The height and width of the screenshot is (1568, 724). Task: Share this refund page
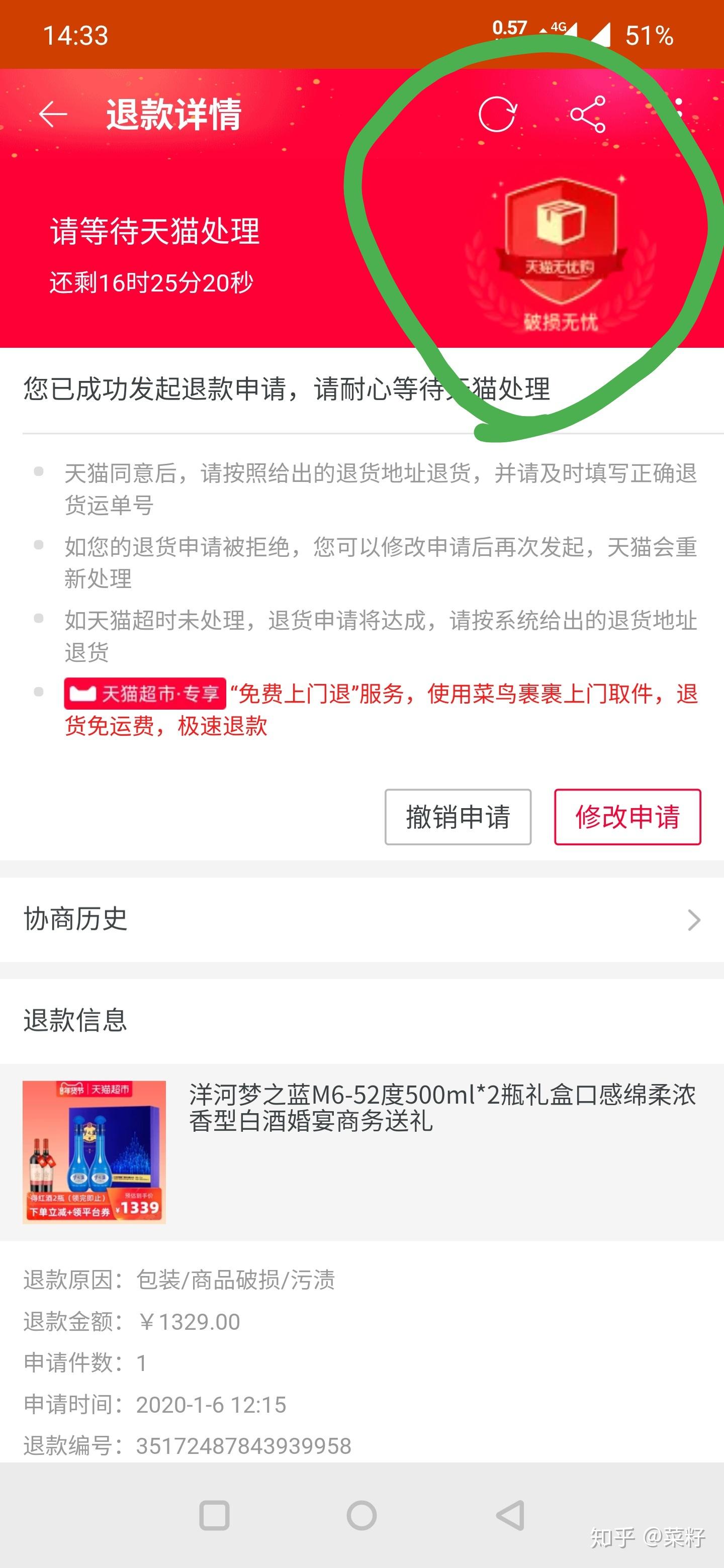tap(588, 114)
